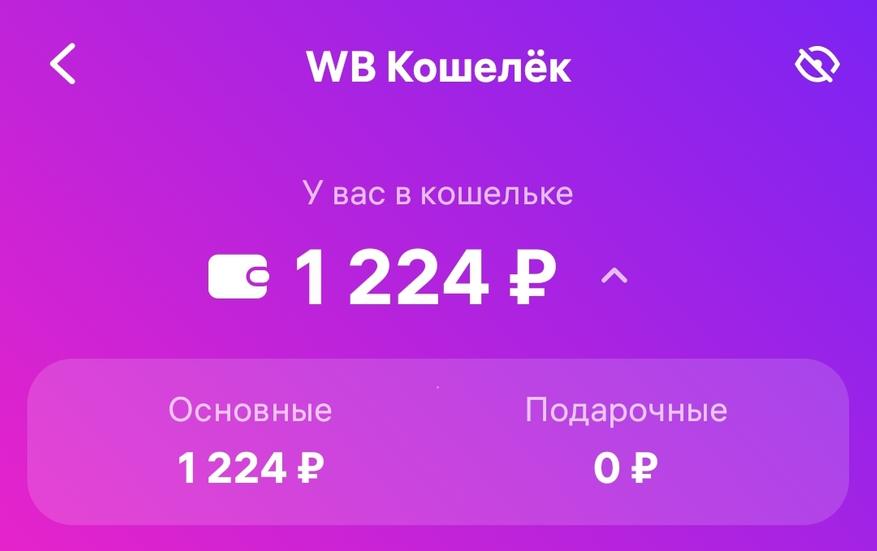Hide the wallet balance
This screenshot has height=551, width=877.
pos(816,66)
